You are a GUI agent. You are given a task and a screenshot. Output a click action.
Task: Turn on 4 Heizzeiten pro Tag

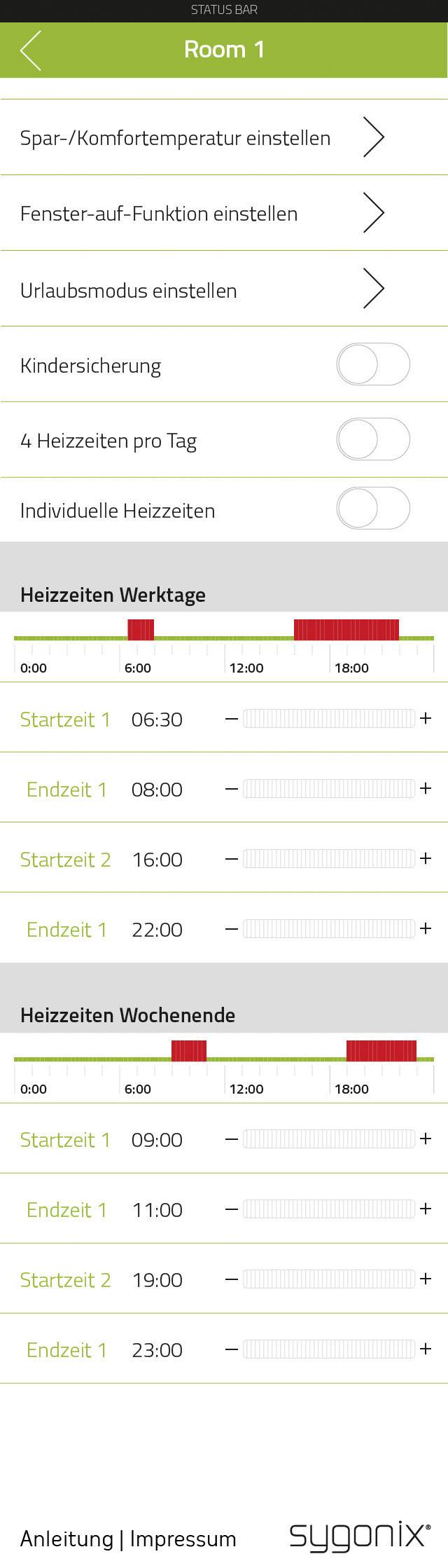[x=372, y=439]
